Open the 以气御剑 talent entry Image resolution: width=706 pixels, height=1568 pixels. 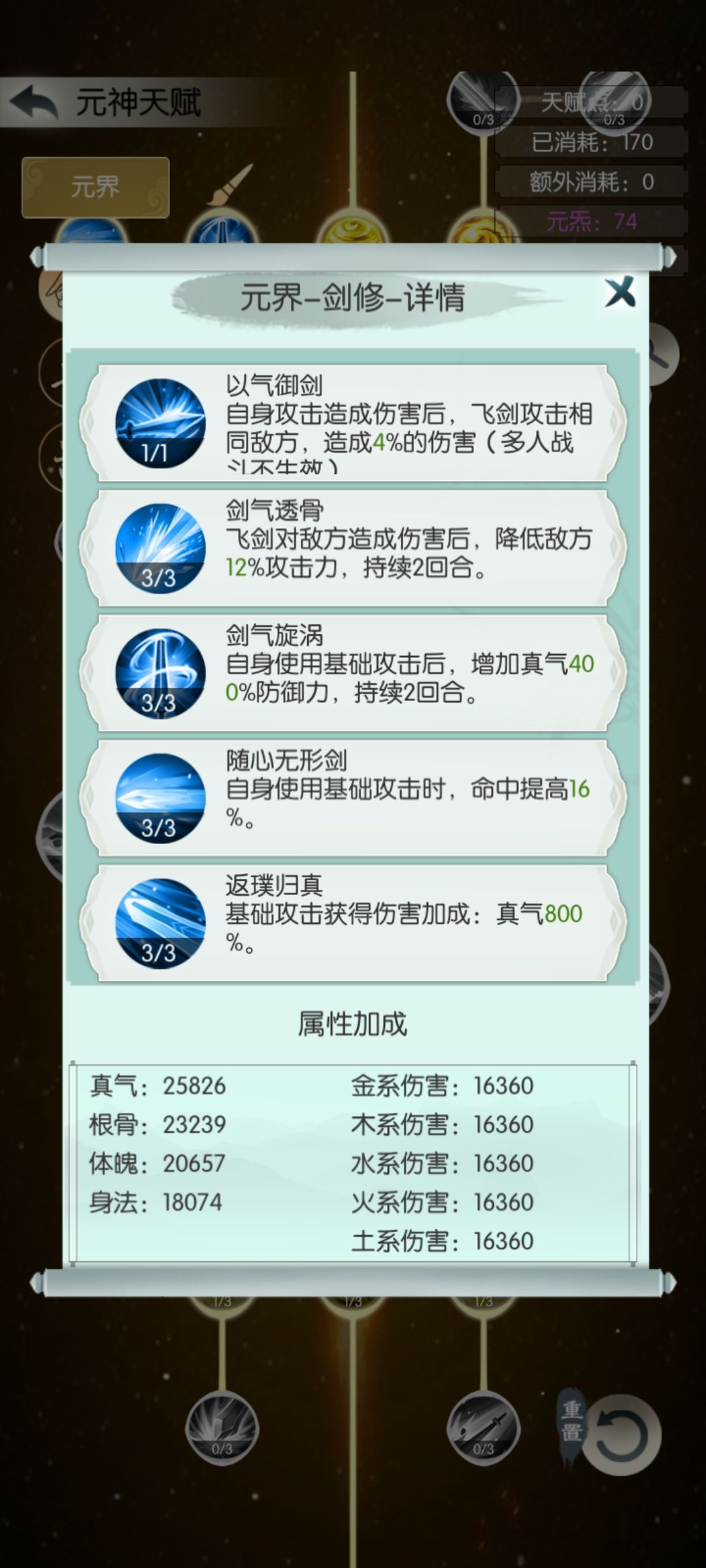[353, 423]
